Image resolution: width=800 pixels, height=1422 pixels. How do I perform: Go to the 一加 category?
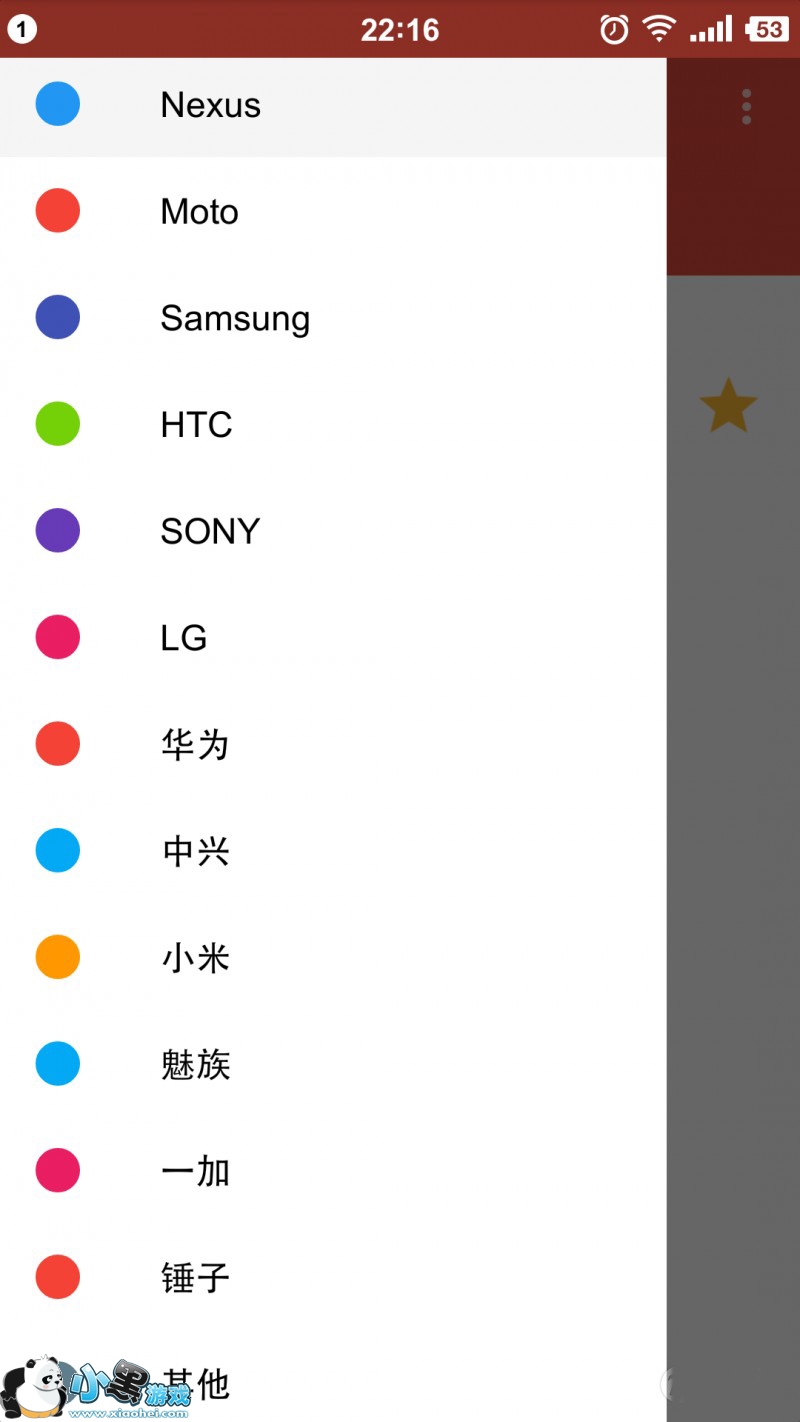[195, 1171]
